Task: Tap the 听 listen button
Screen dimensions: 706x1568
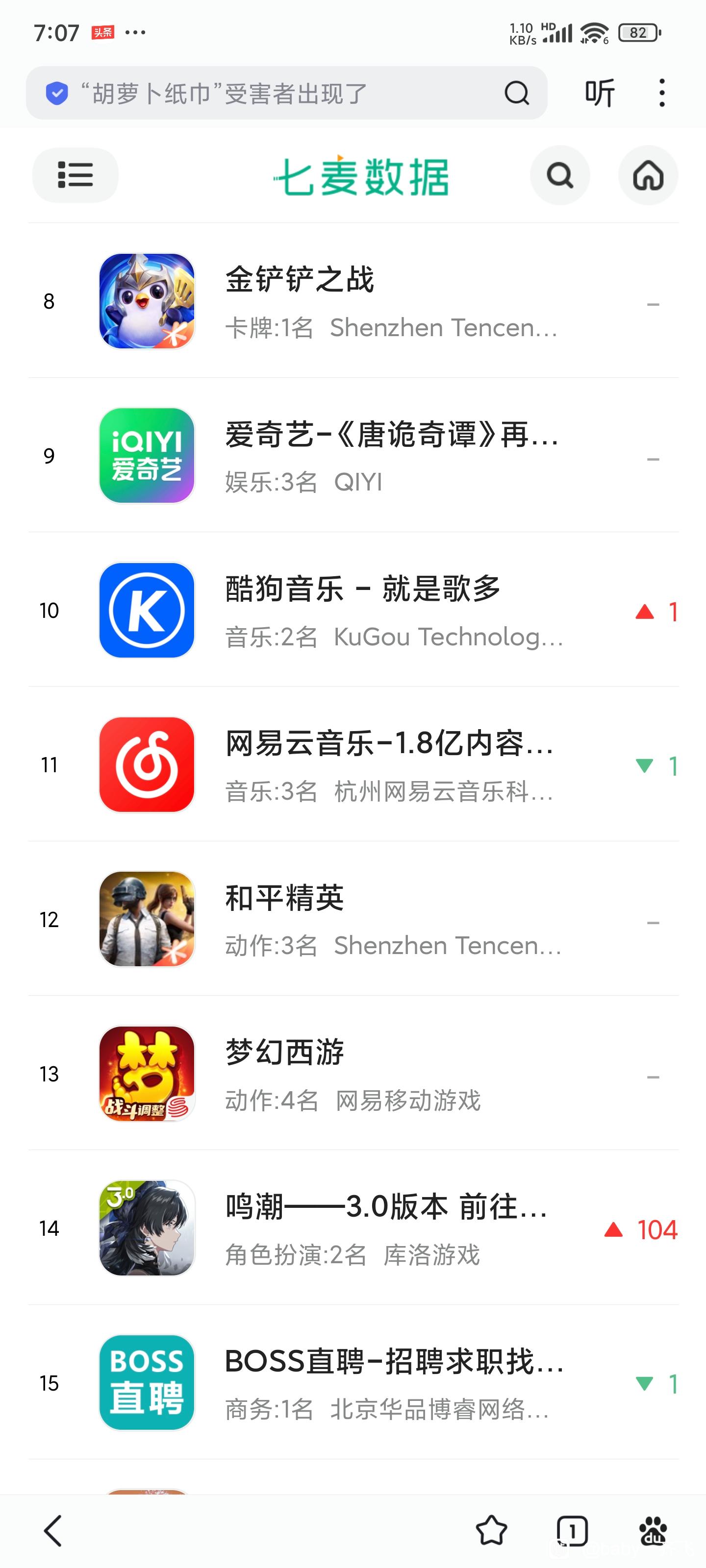Action: pyautogui.click(x=600, y=93)
